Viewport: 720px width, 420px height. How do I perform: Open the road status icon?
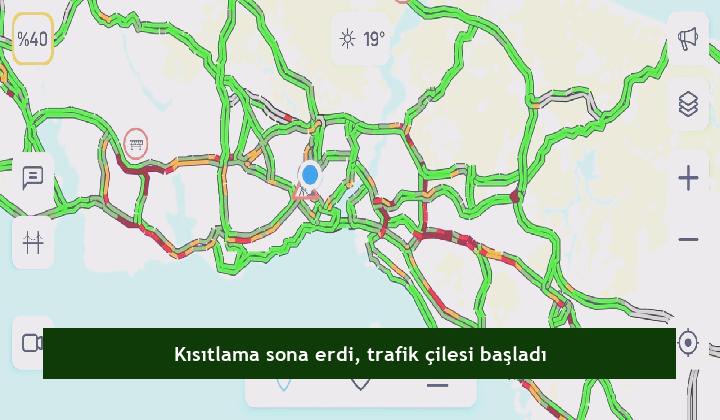(32, 242)
